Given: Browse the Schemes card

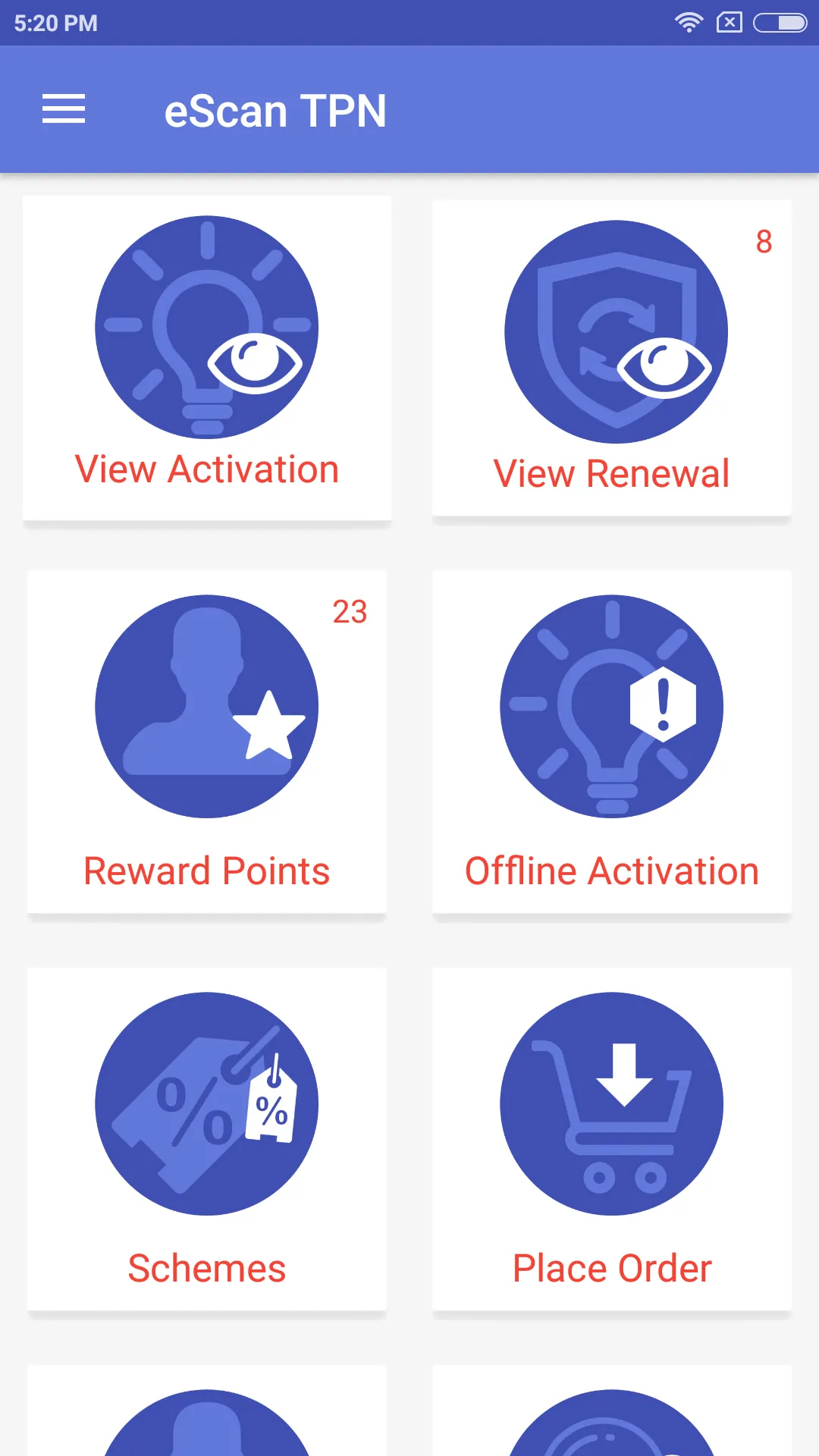Looking at the screenshot, I should 207,1139.
